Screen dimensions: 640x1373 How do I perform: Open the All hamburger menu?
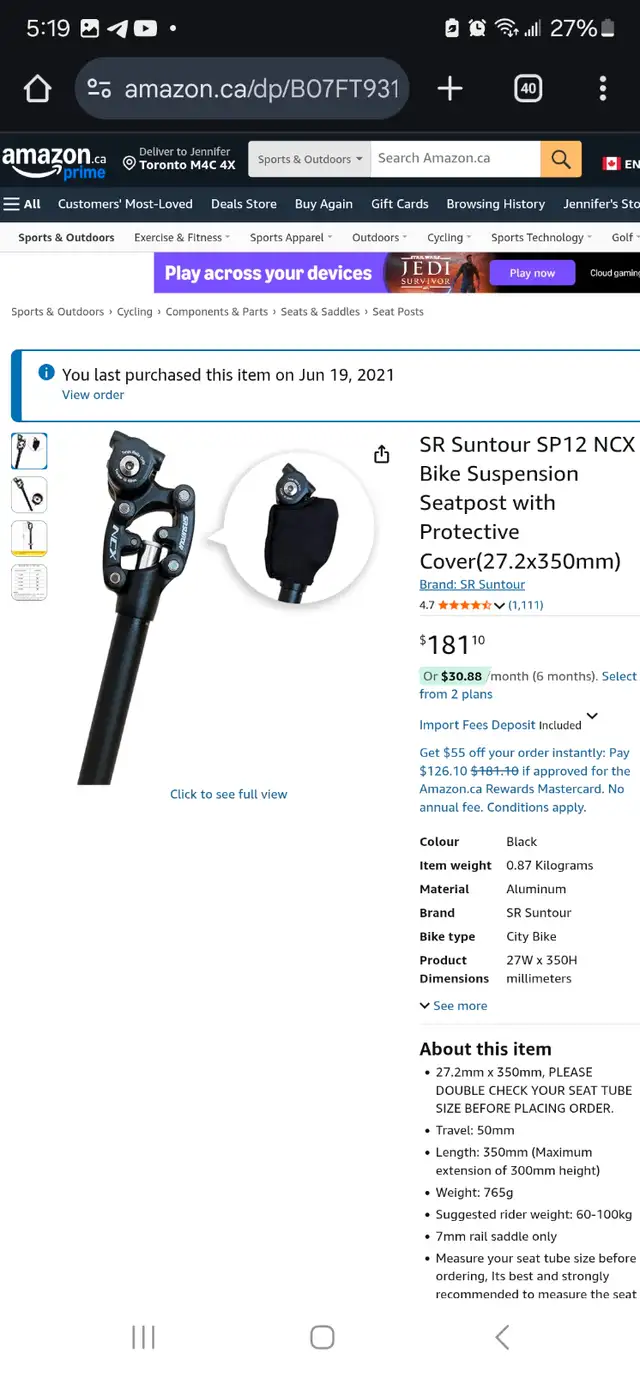(22, 204)
